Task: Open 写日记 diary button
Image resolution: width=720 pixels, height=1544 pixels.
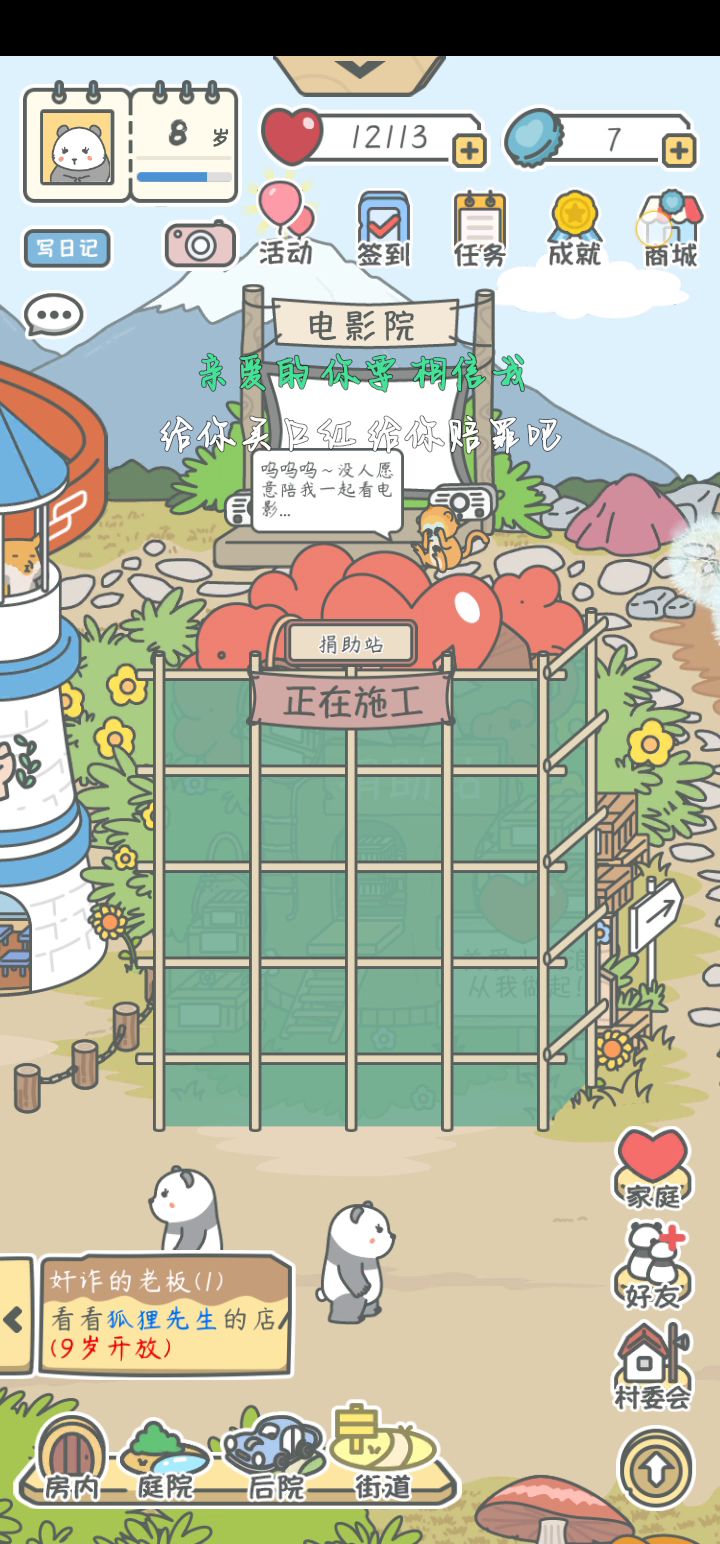Action: pos(67,248)
